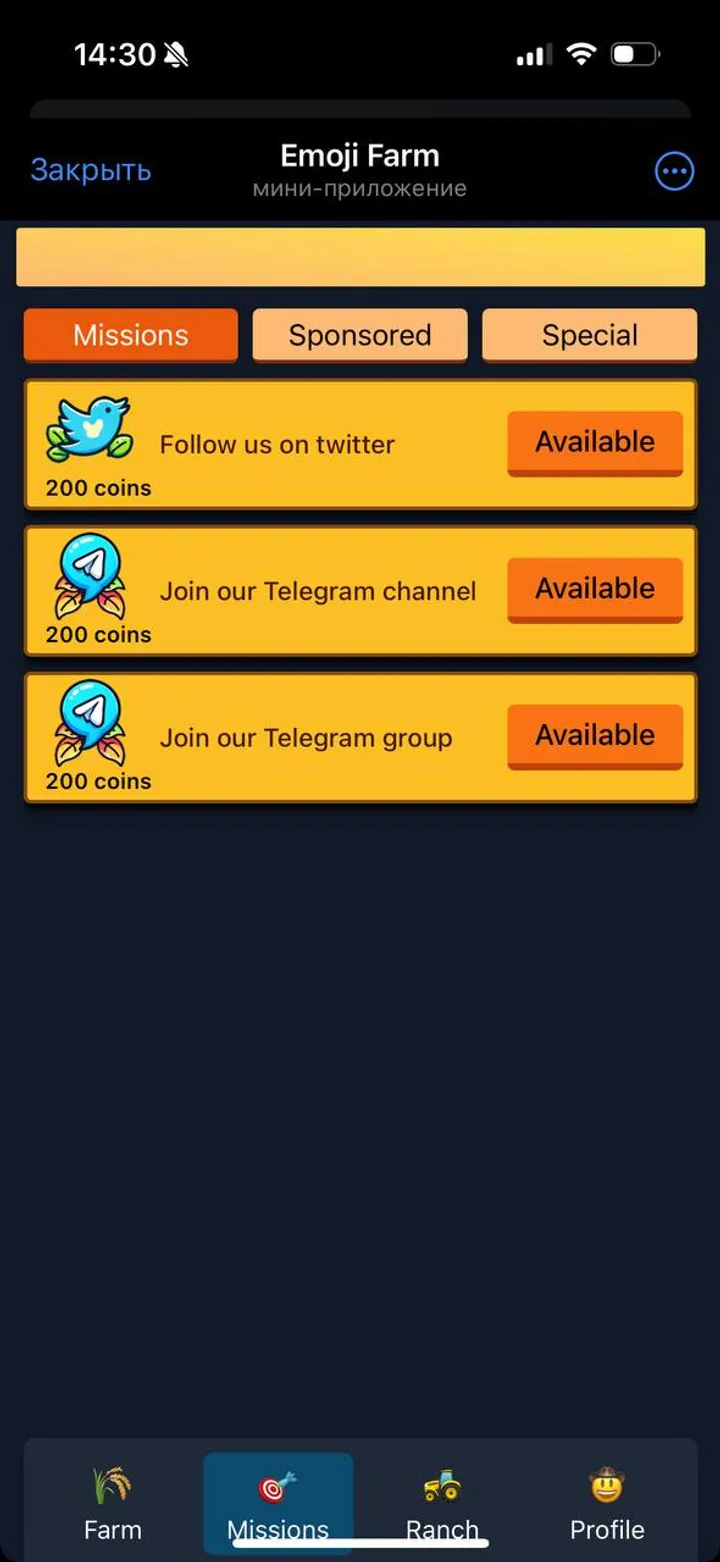This screenshot has height=1562, width=720.
Task: Select the Missions category tab
Action: coord(131,335)
